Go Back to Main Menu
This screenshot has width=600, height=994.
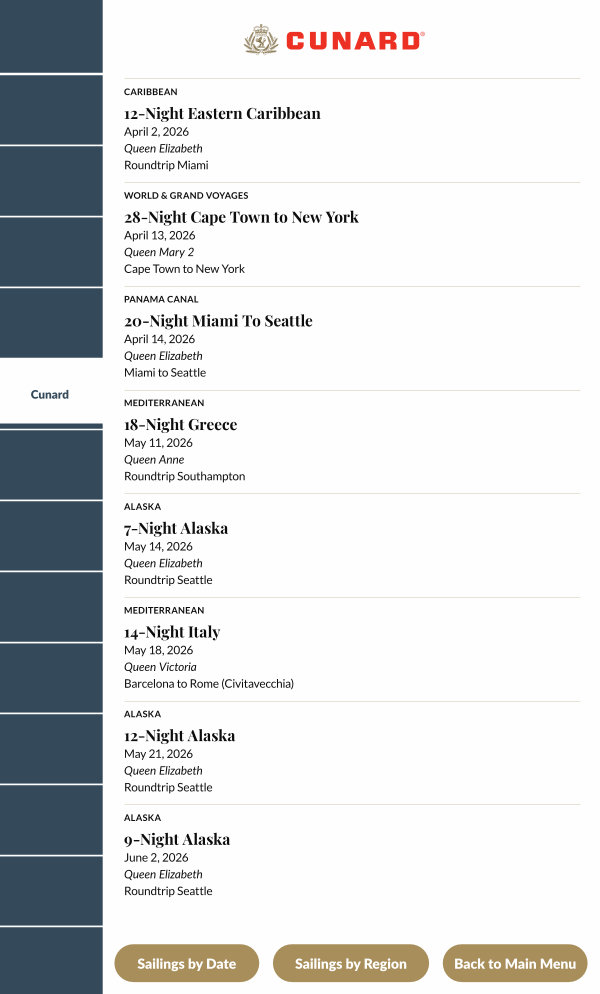tap(515, 964)
